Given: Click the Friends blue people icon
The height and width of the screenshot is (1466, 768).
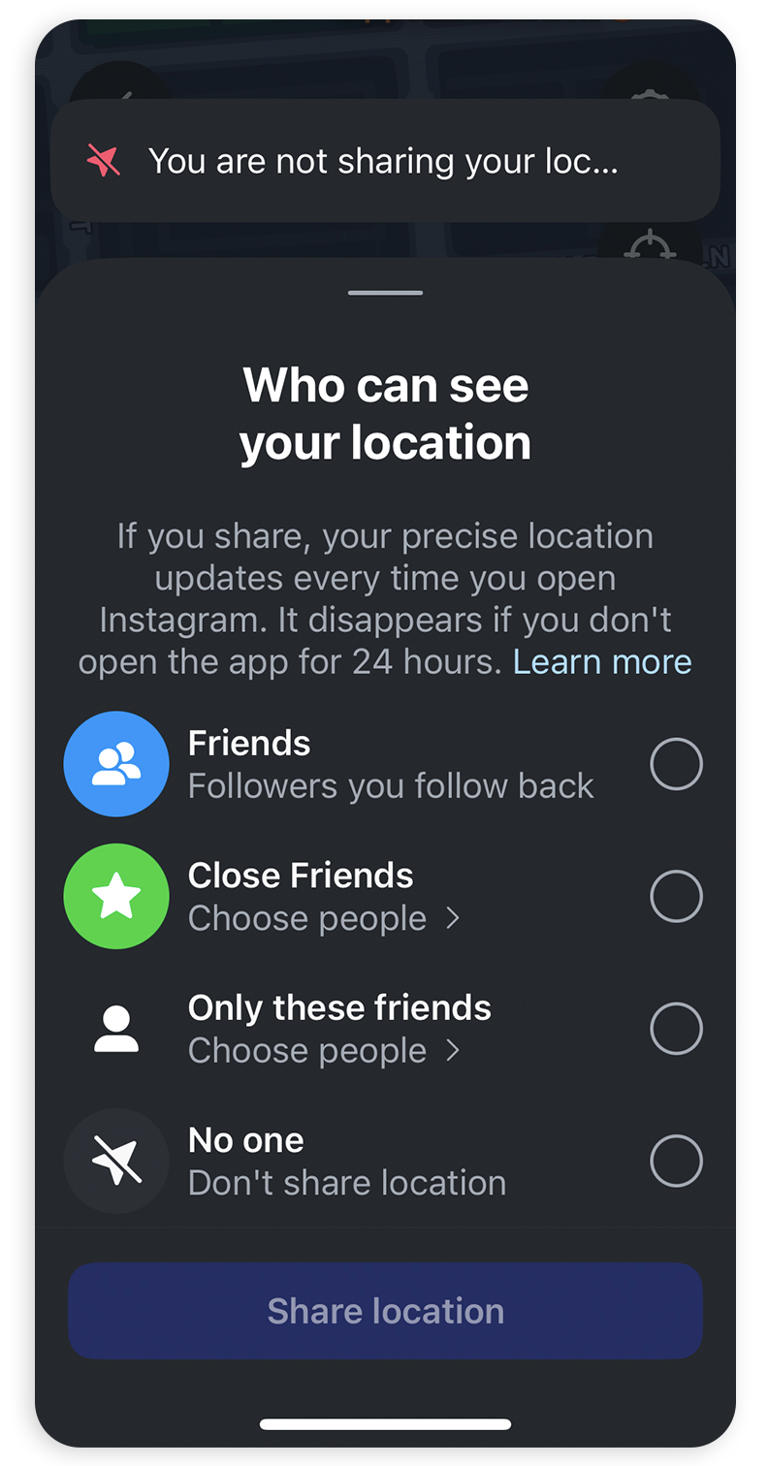Looking at the screenshot, I should (x=116, y=763).
